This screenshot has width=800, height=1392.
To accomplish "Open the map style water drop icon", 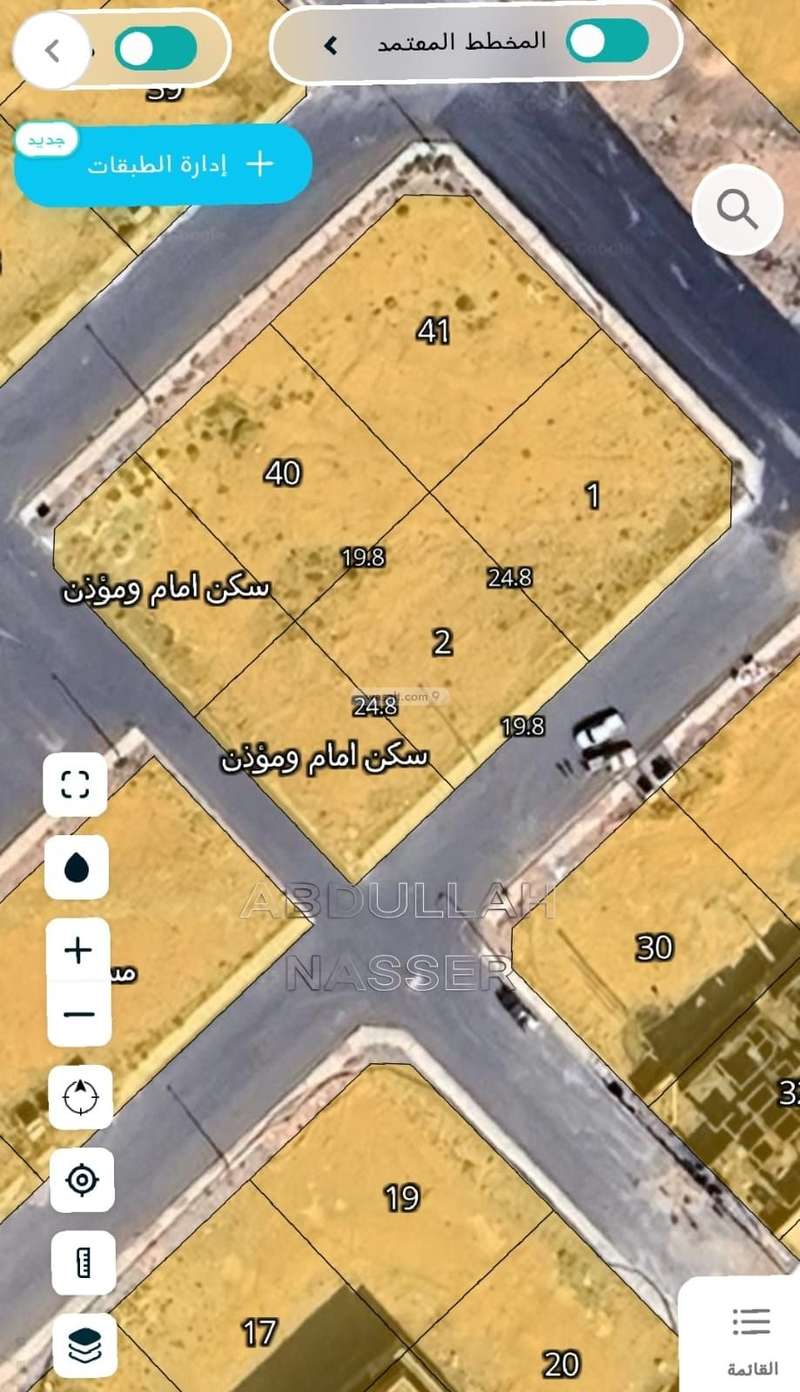I will tap(78, 866).
